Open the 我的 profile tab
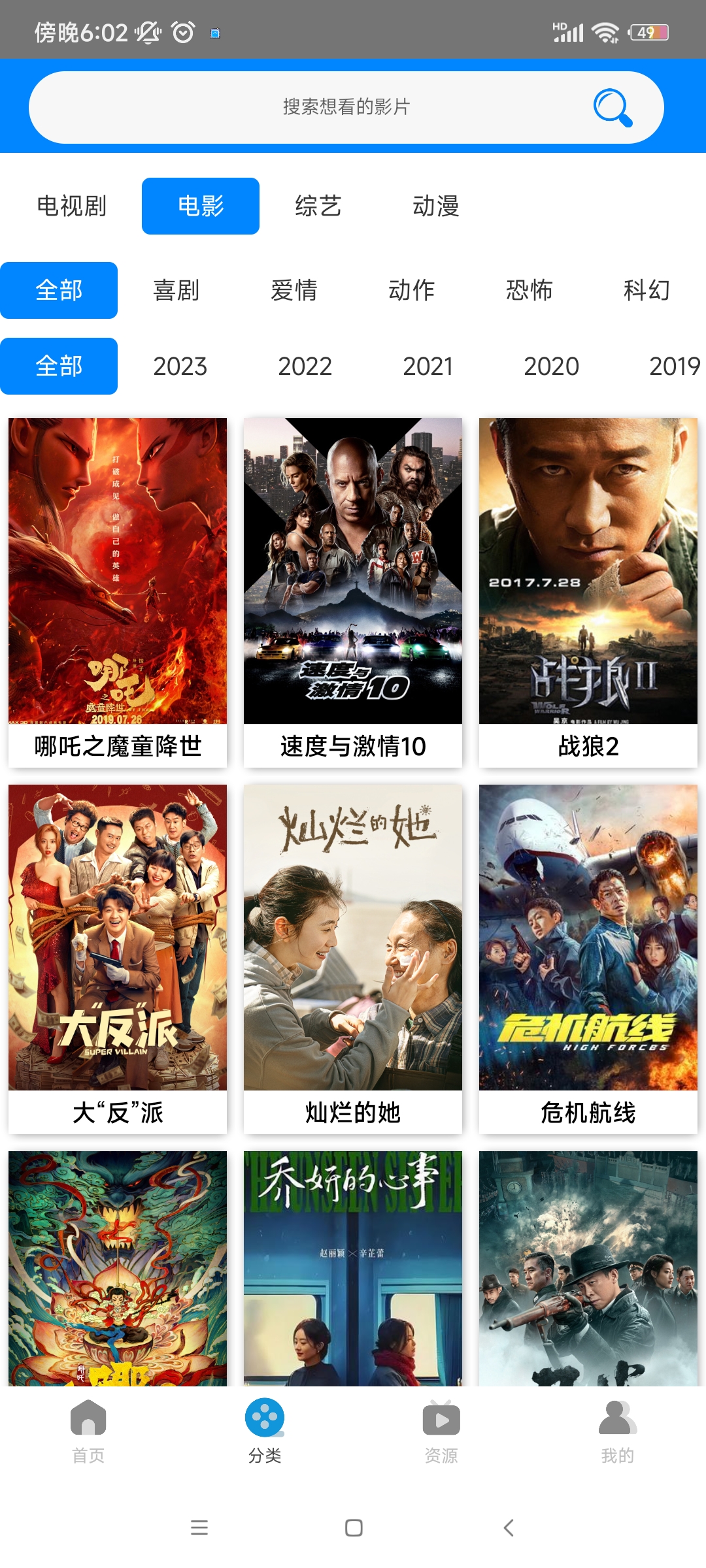 pyautogui.click(x=618, y=1431)
